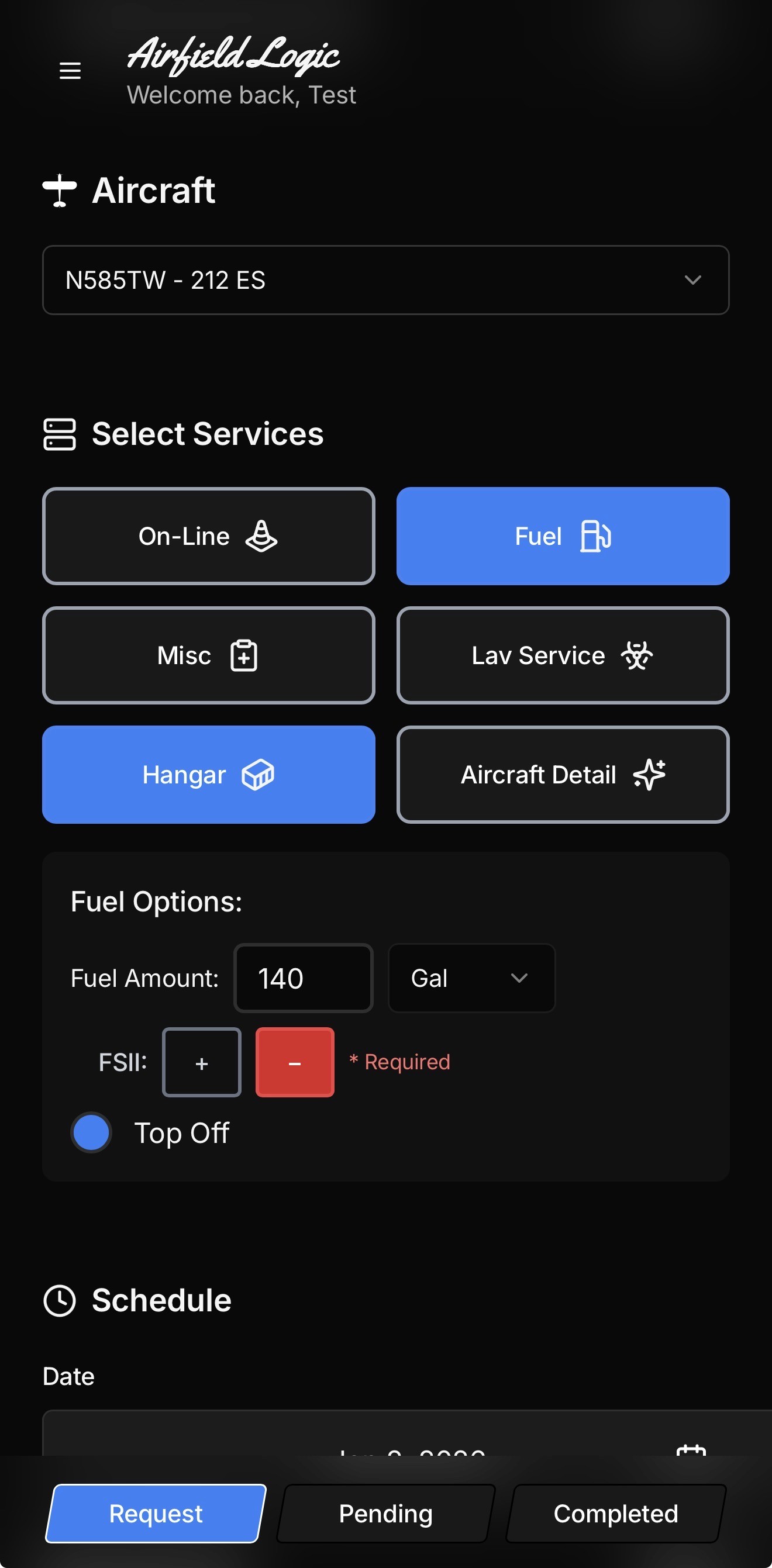
Task: Change the fuel unit from Gal
Action: 471,978
